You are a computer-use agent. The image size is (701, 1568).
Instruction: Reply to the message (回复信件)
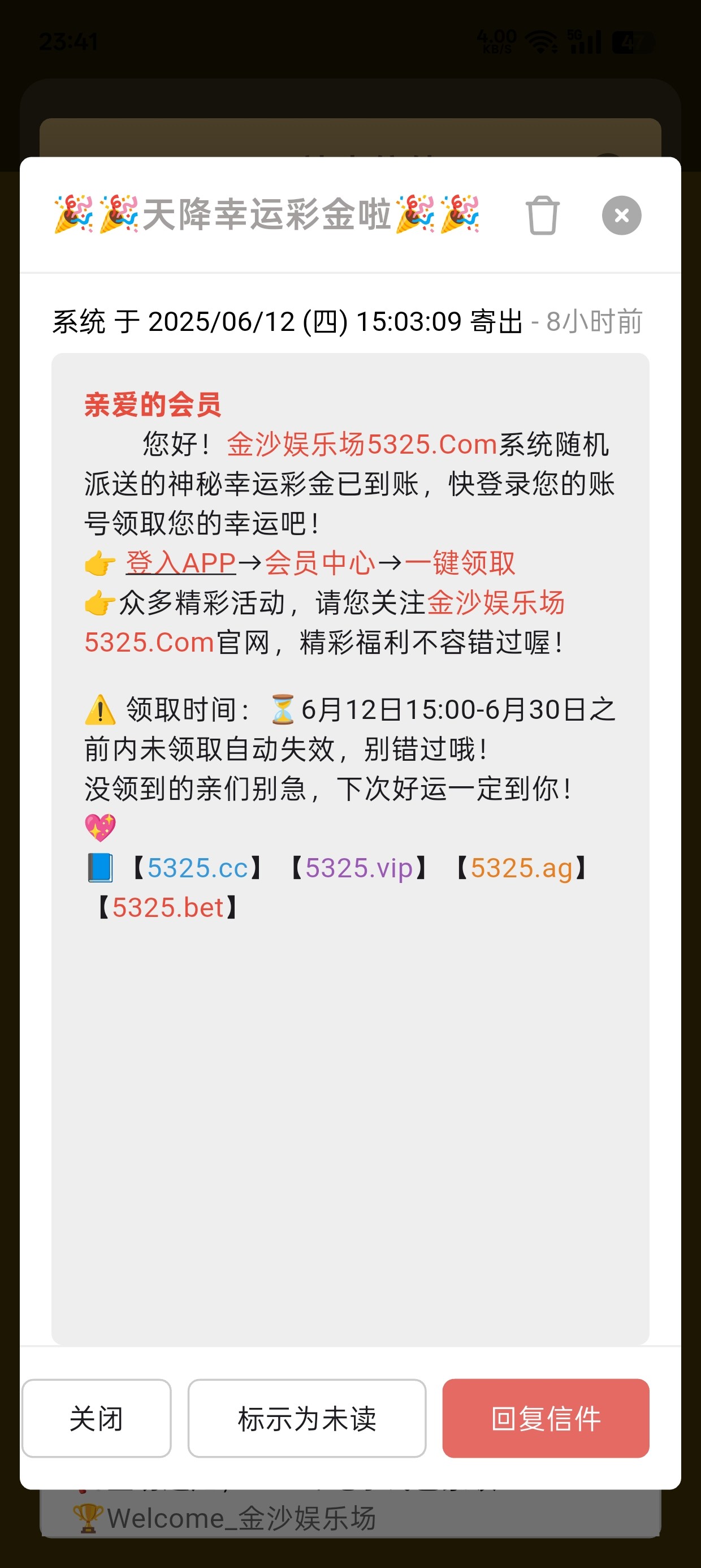pos(545,1418)
